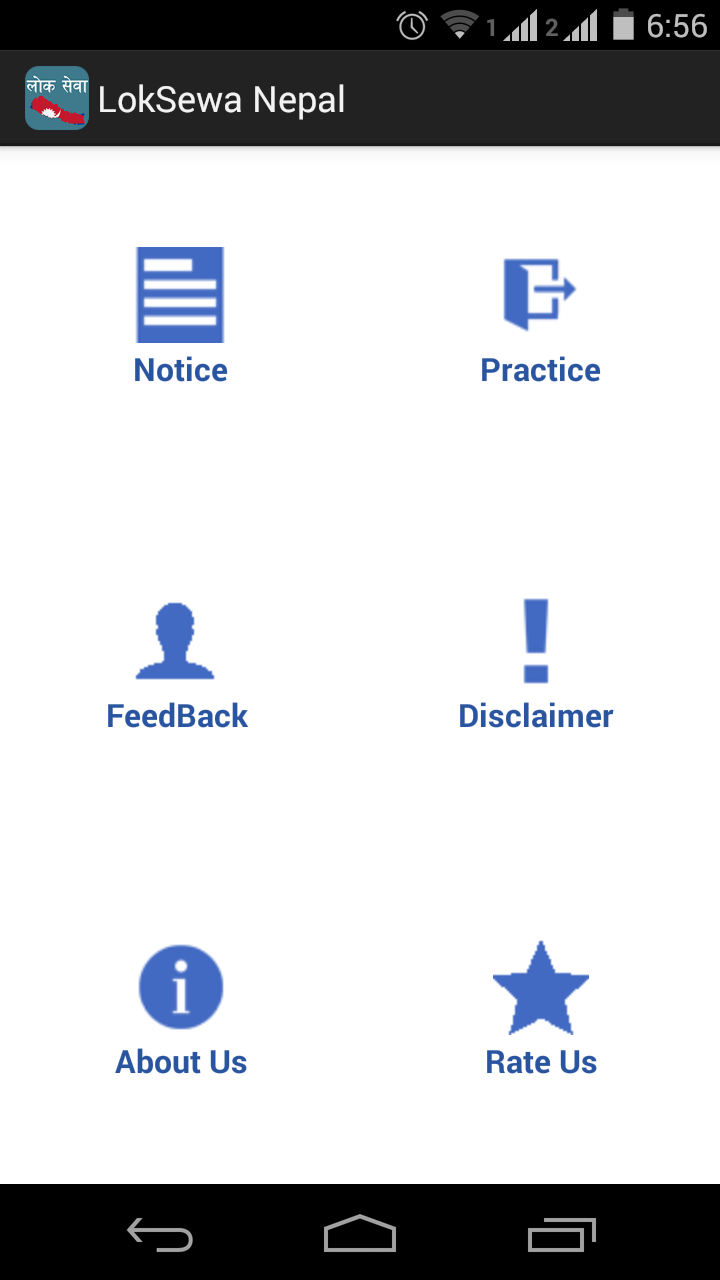Open the Notice section

180,316
